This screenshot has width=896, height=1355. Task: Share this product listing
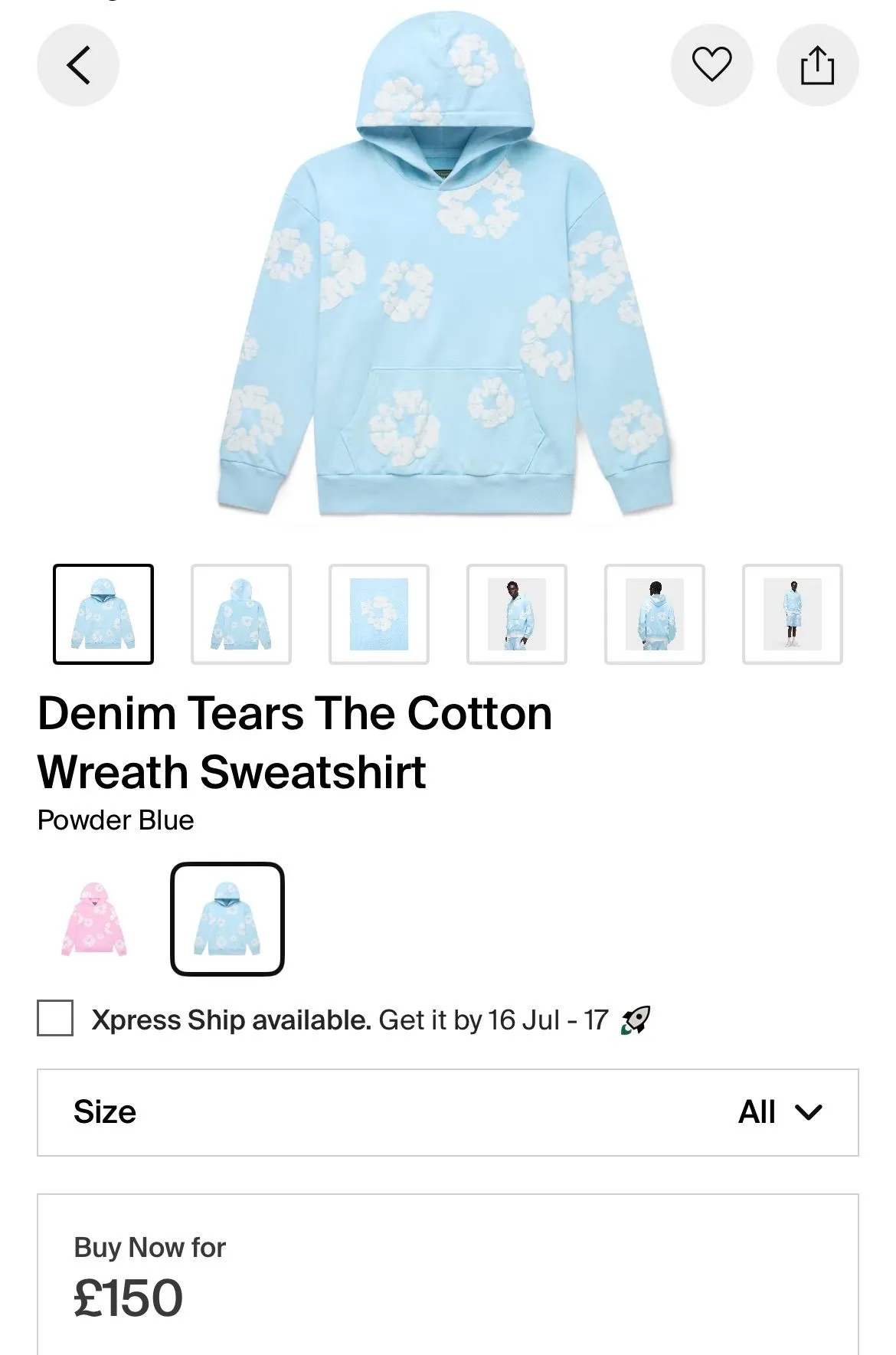tap(817, 64)
